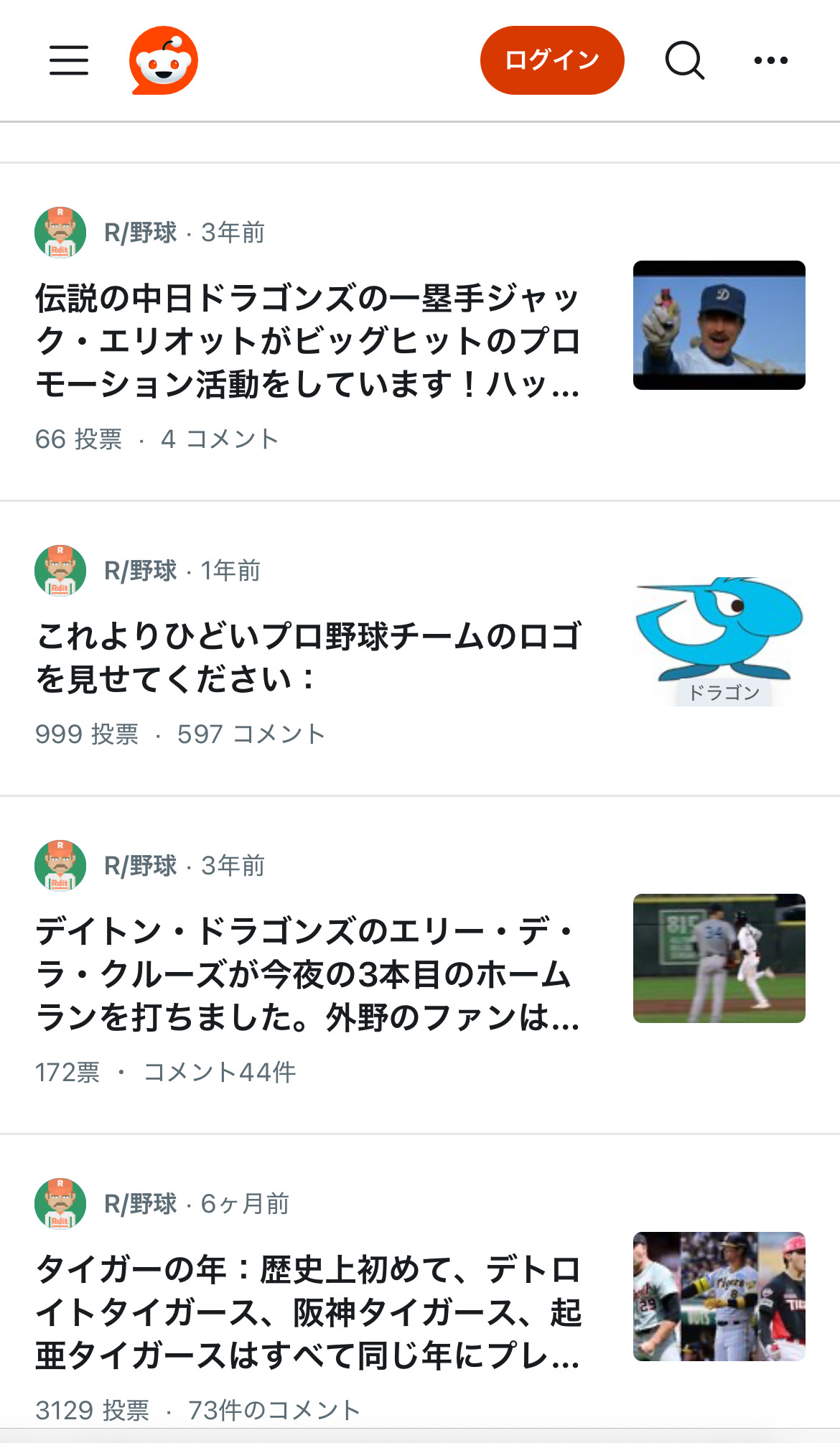View the Dayton Dragons game thumbnail
Screen dimensions: 840x1443
pos(719,958)
